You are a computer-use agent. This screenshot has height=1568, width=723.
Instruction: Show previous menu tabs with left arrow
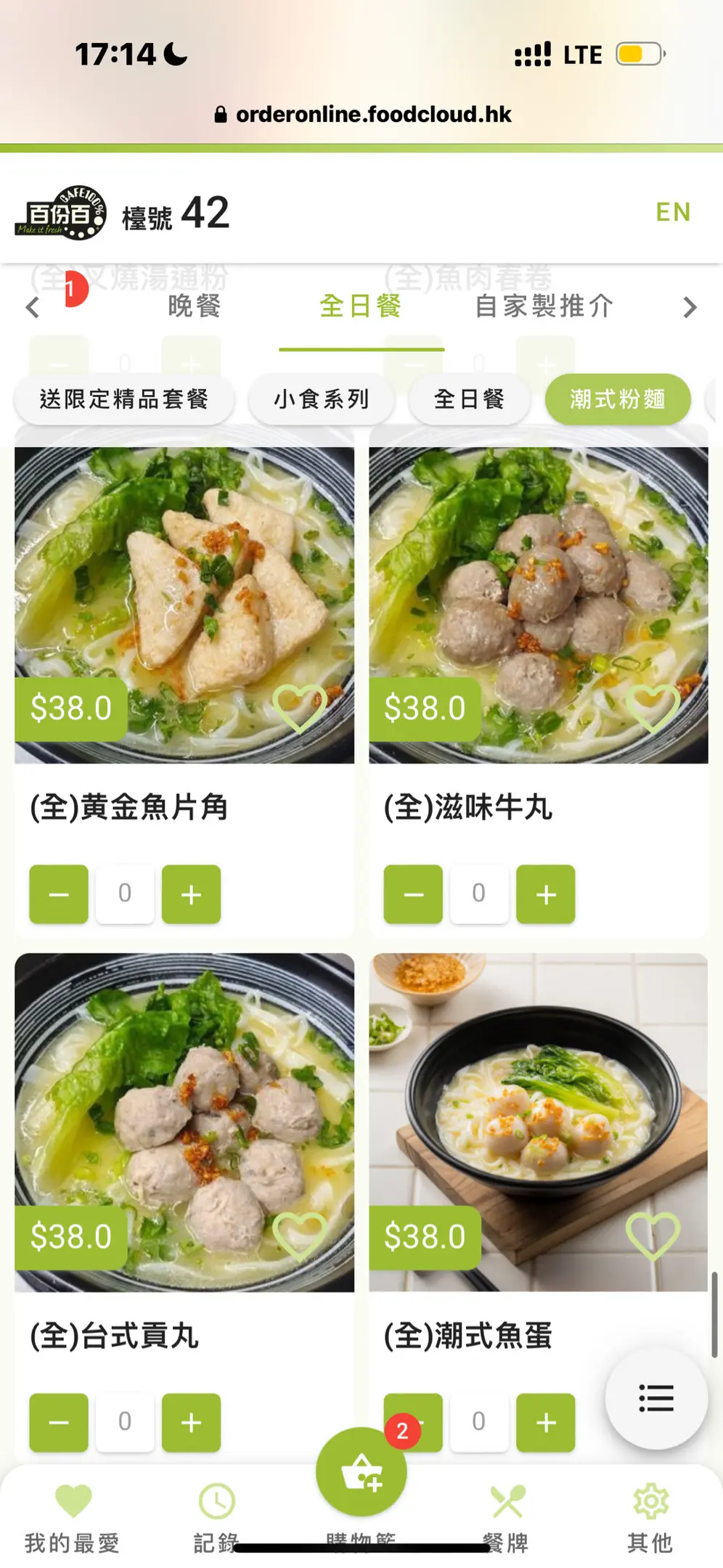coord(33,308)
